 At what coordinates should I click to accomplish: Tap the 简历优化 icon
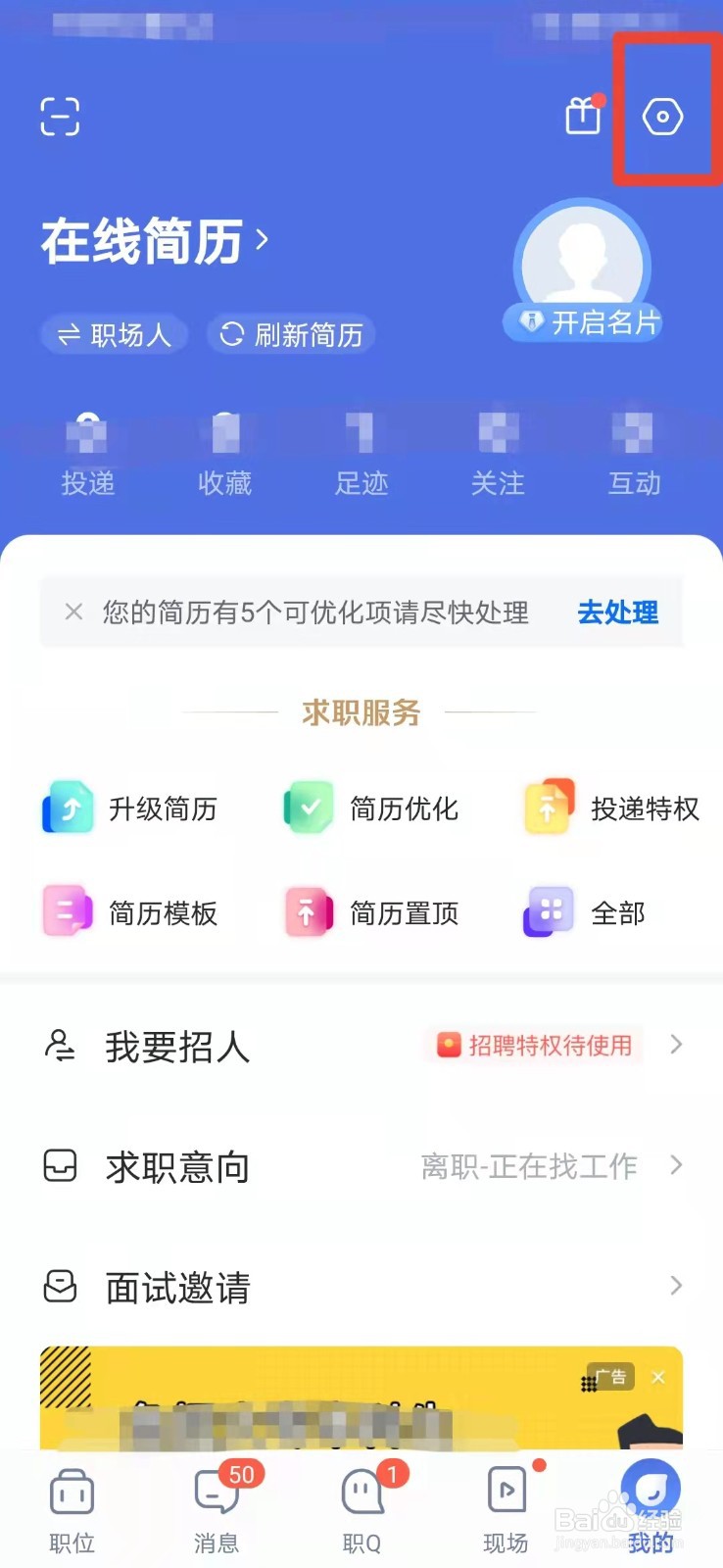307,808
